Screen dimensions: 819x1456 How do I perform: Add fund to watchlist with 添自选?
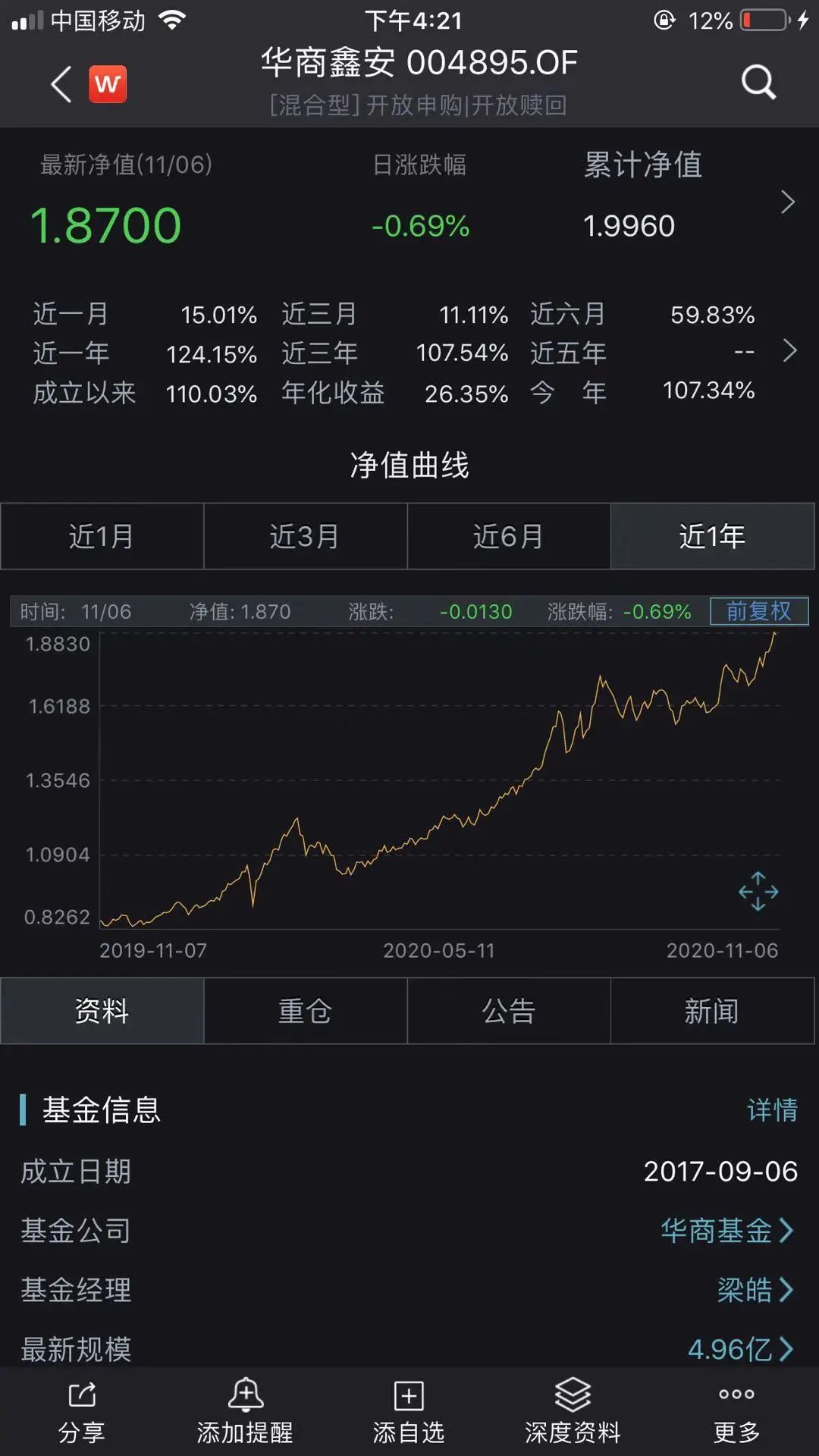tap(409, 1412)
